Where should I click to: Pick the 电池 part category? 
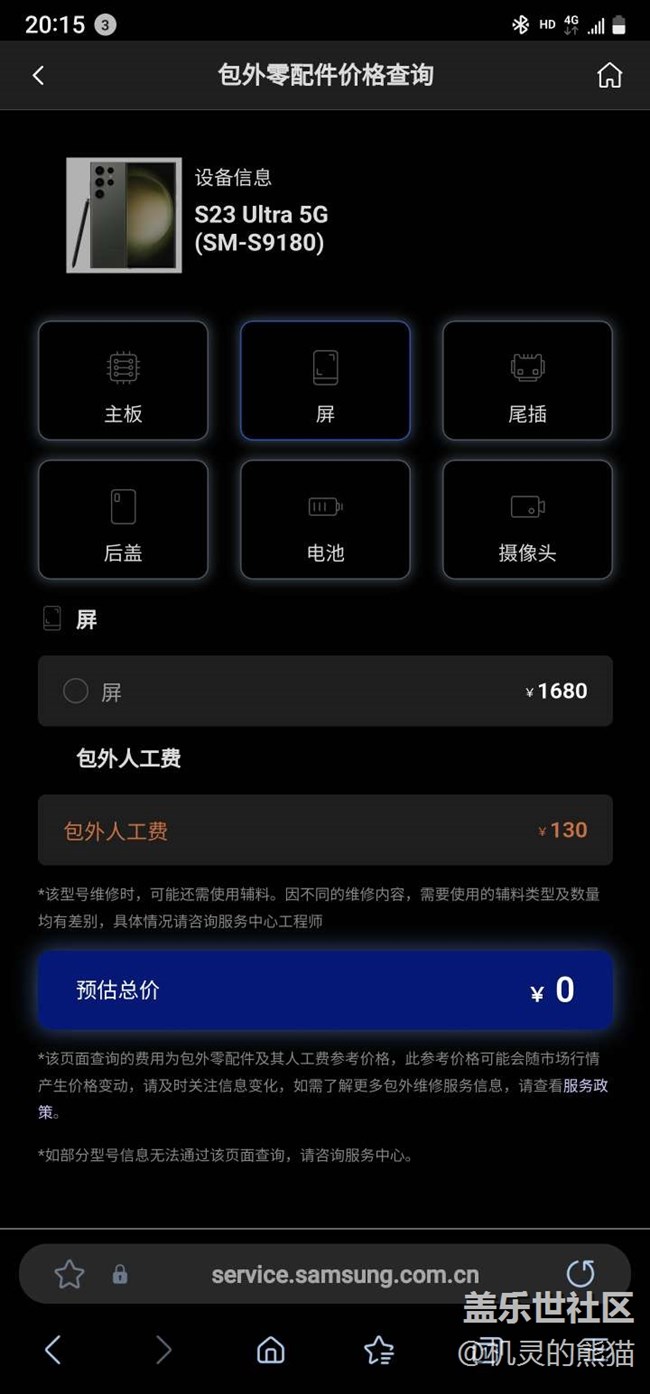325,519
